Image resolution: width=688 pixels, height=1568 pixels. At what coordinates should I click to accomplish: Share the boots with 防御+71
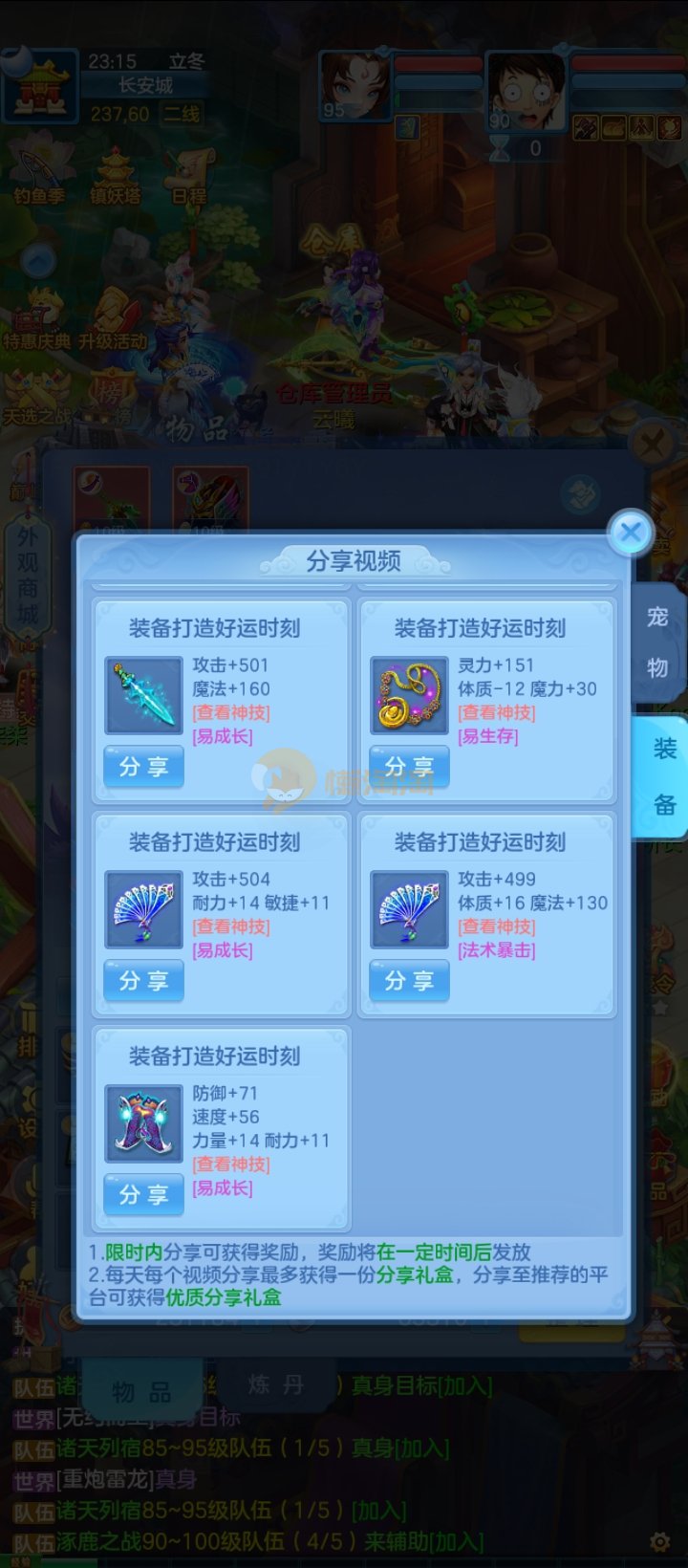pyautogui.click(x=143, y=1195)
